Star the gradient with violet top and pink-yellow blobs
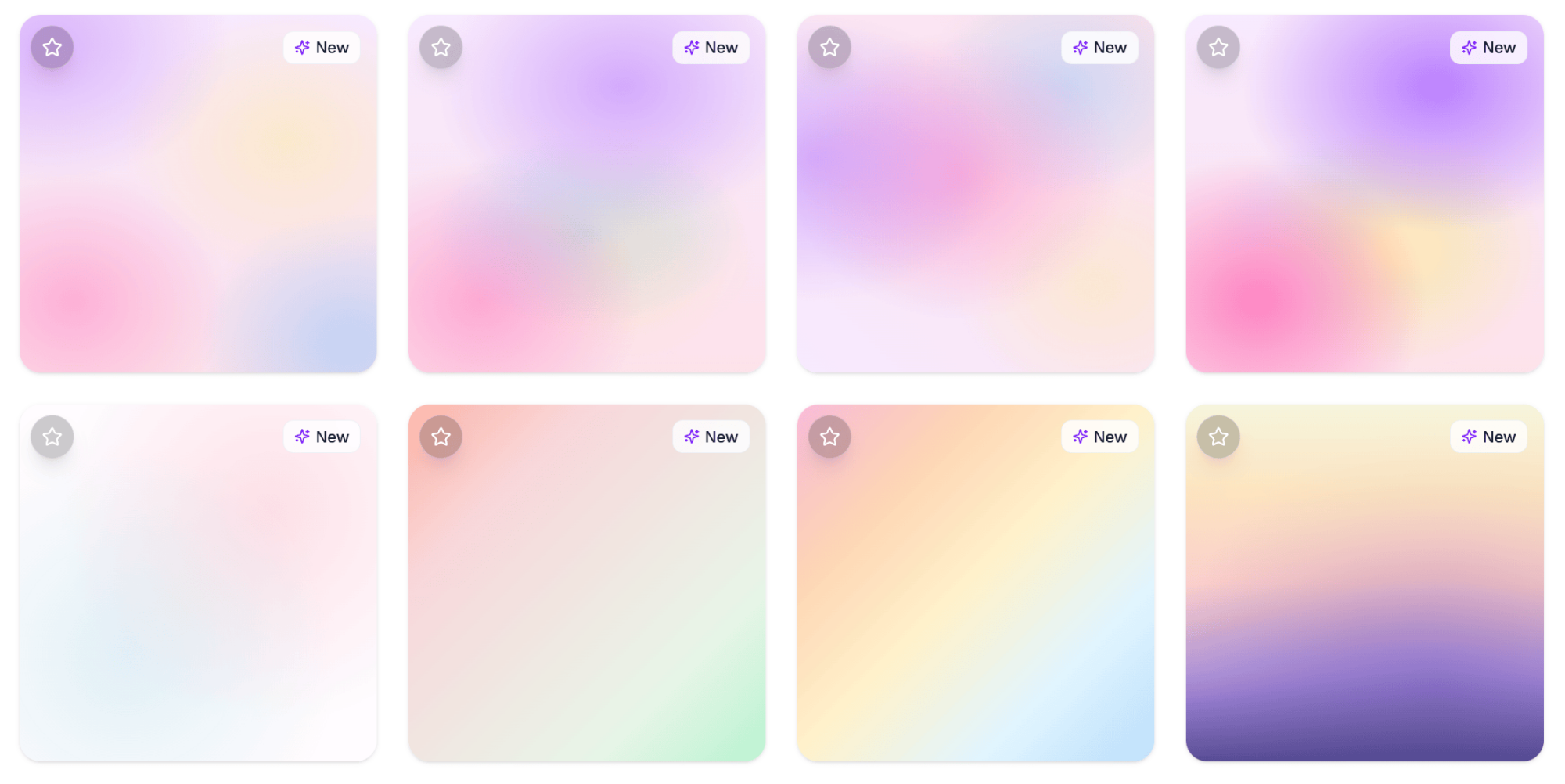Screen dimensions: 1565x784 click(1218, 47)
